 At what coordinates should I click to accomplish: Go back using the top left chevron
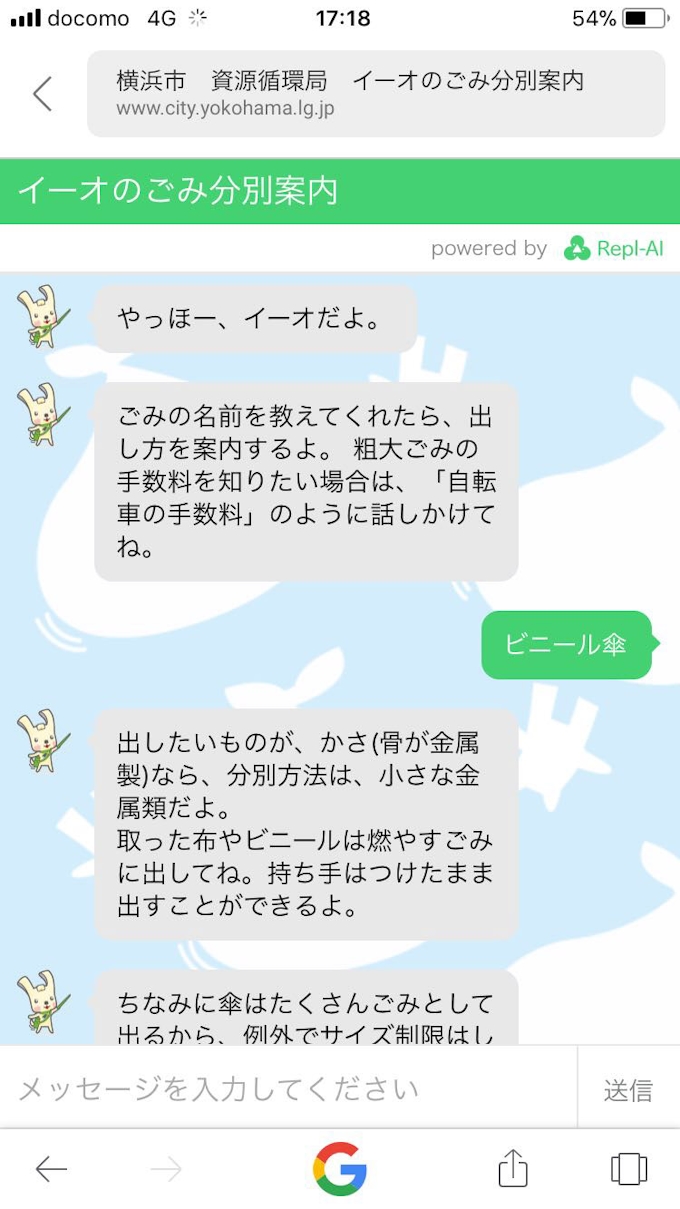[42, 94]
